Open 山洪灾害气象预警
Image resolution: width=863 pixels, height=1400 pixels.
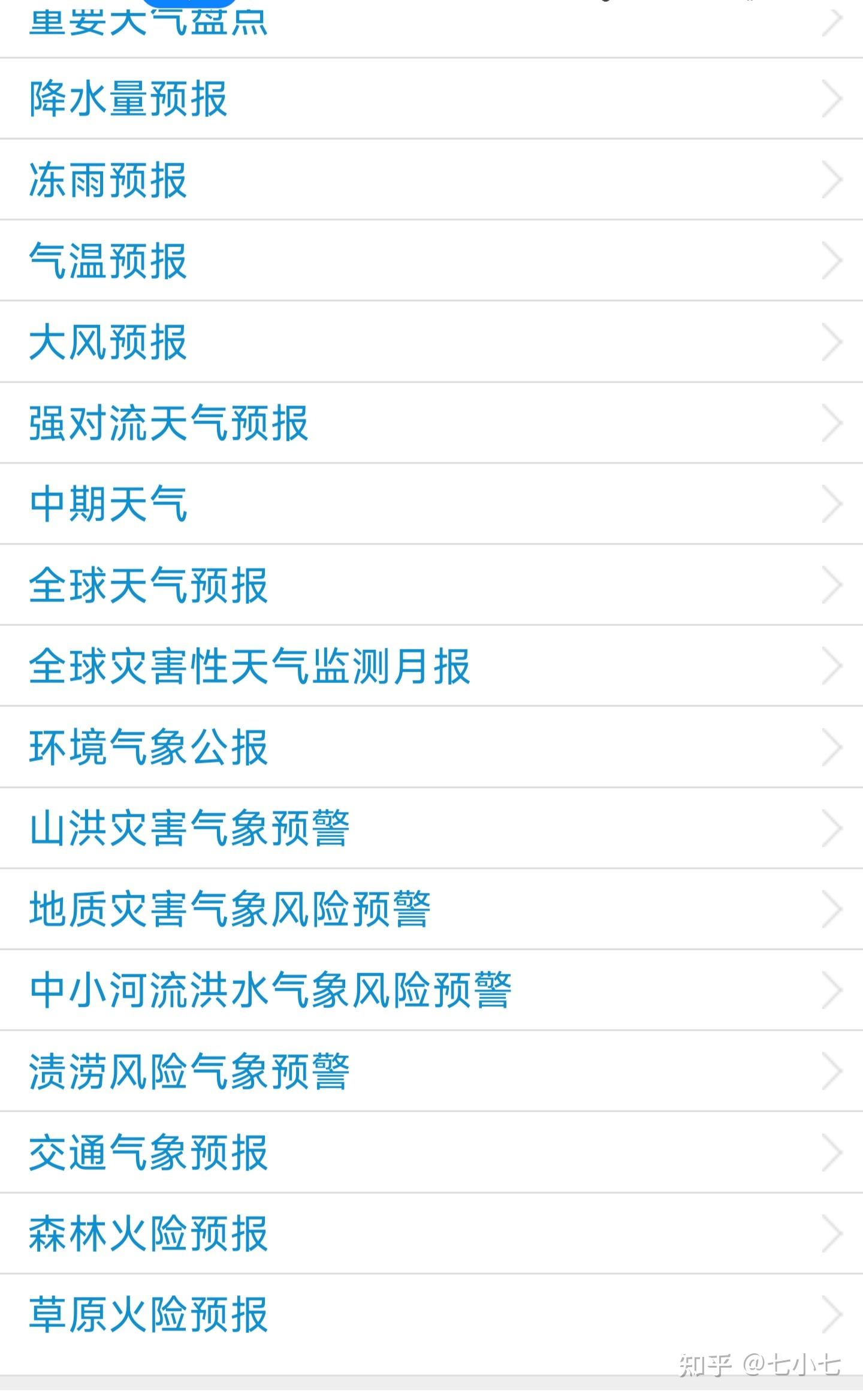coord(431,828)
